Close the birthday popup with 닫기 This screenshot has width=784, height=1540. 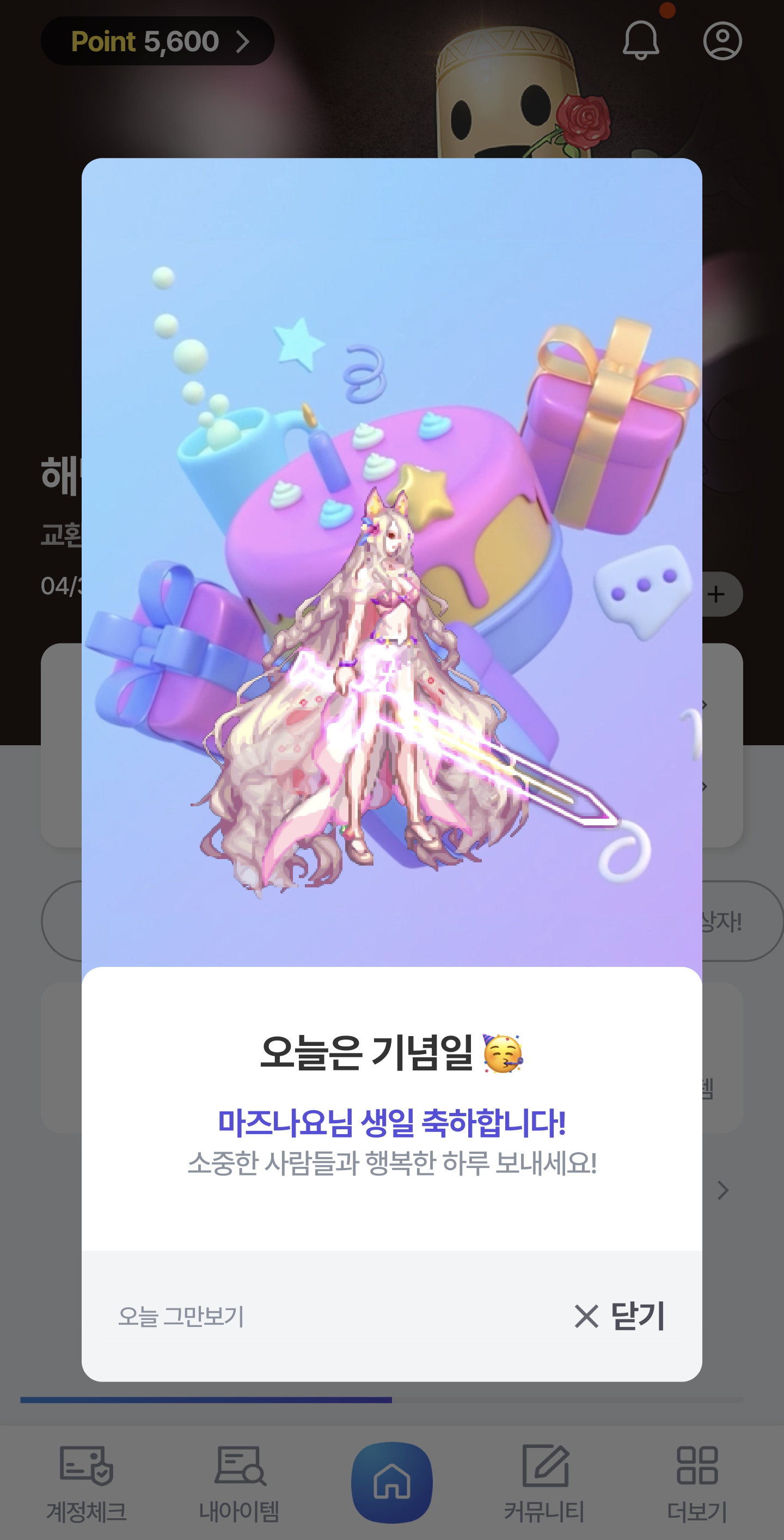[x=620, y=1316]
